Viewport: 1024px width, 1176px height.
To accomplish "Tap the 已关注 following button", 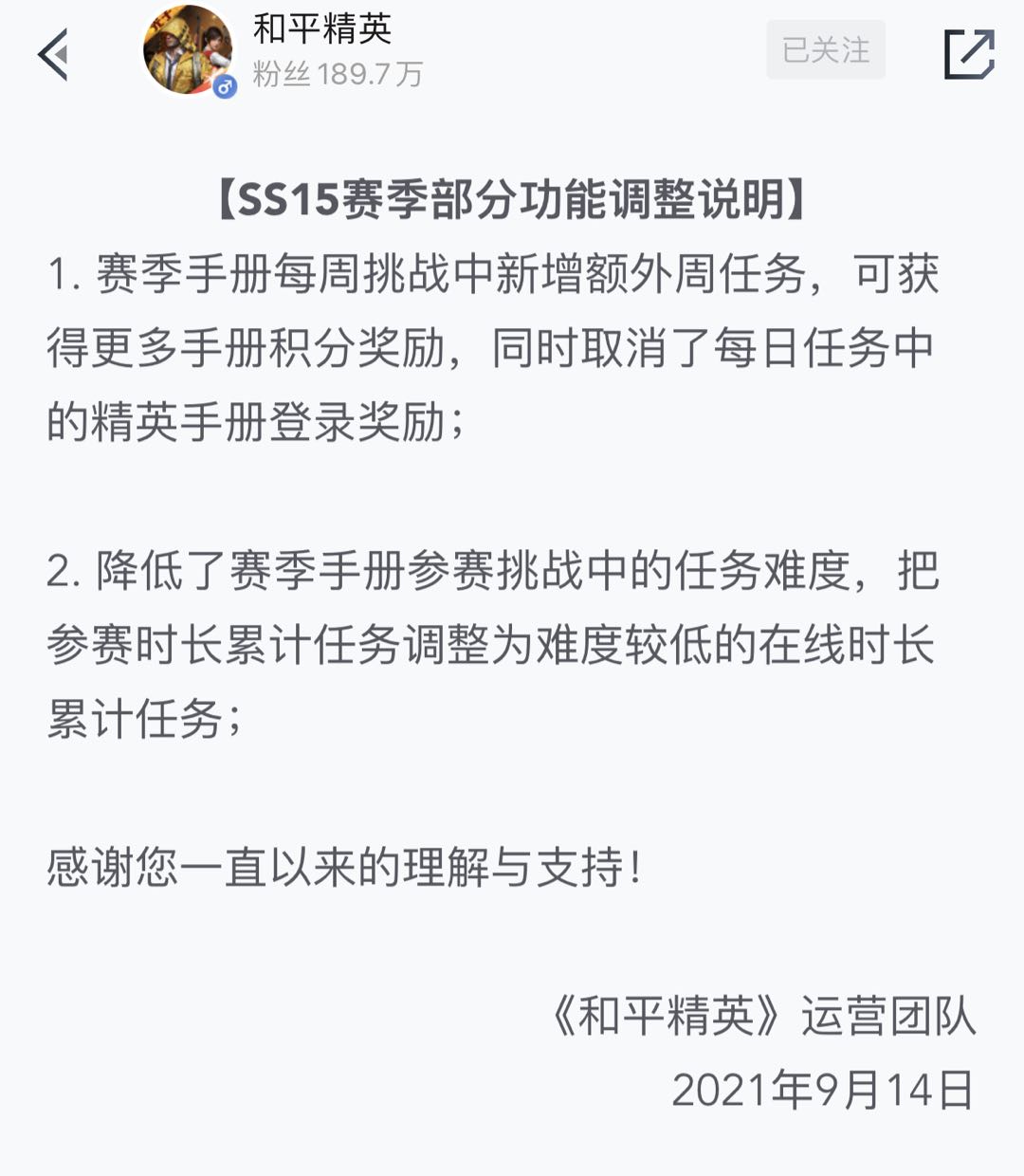I will pyautogui.click(x=825, y=49).
